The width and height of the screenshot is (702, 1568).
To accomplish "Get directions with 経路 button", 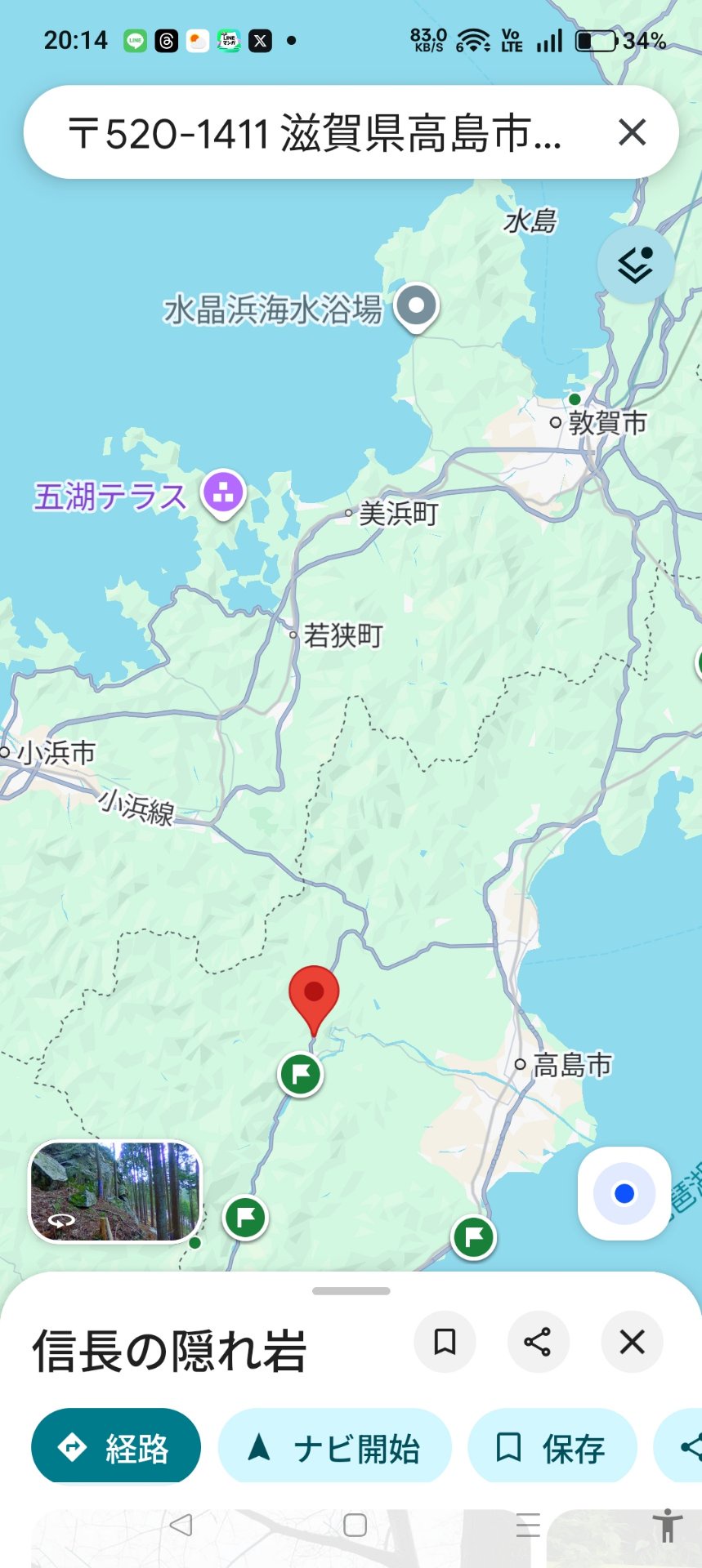I will (x=116, y=1447).
